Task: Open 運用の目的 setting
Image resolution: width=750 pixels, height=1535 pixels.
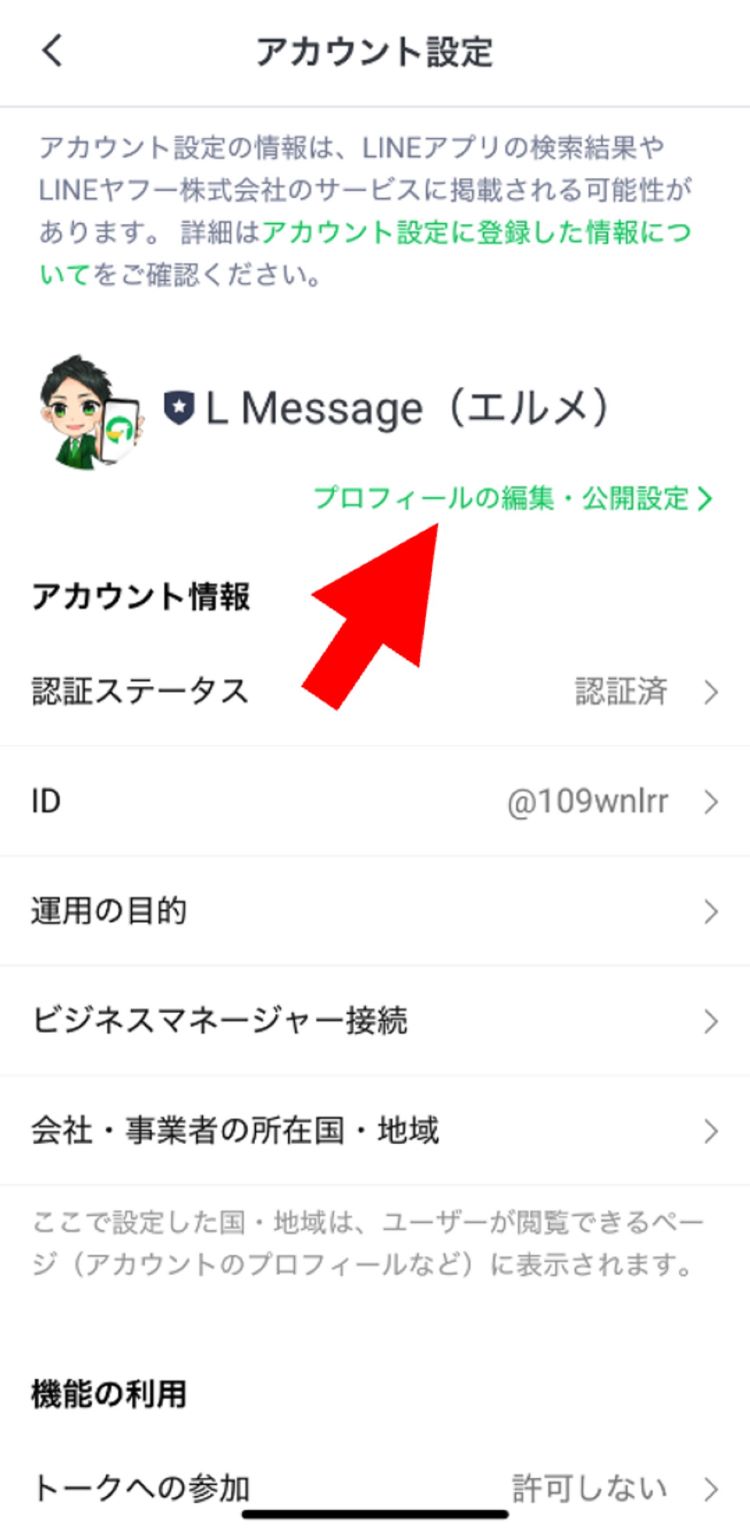Action: (x=375, y=911)
